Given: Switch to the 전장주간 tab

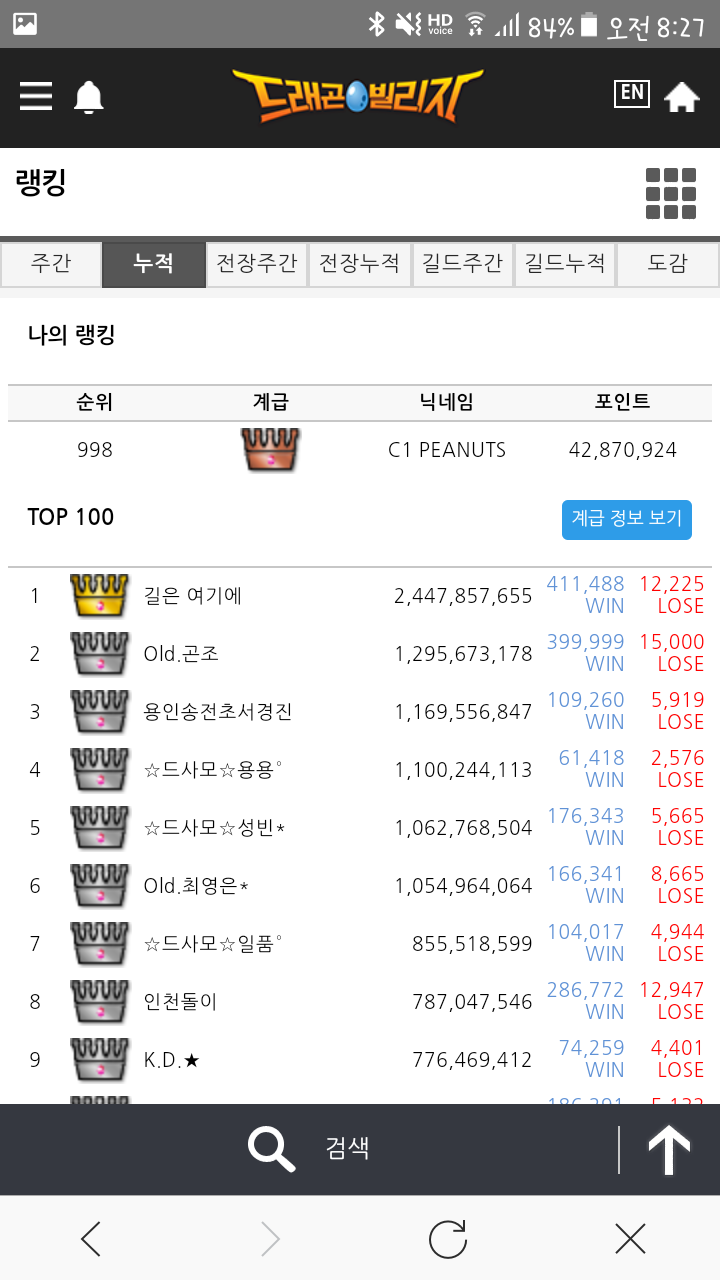Looking at the screenshot, I should click(257, 265).
